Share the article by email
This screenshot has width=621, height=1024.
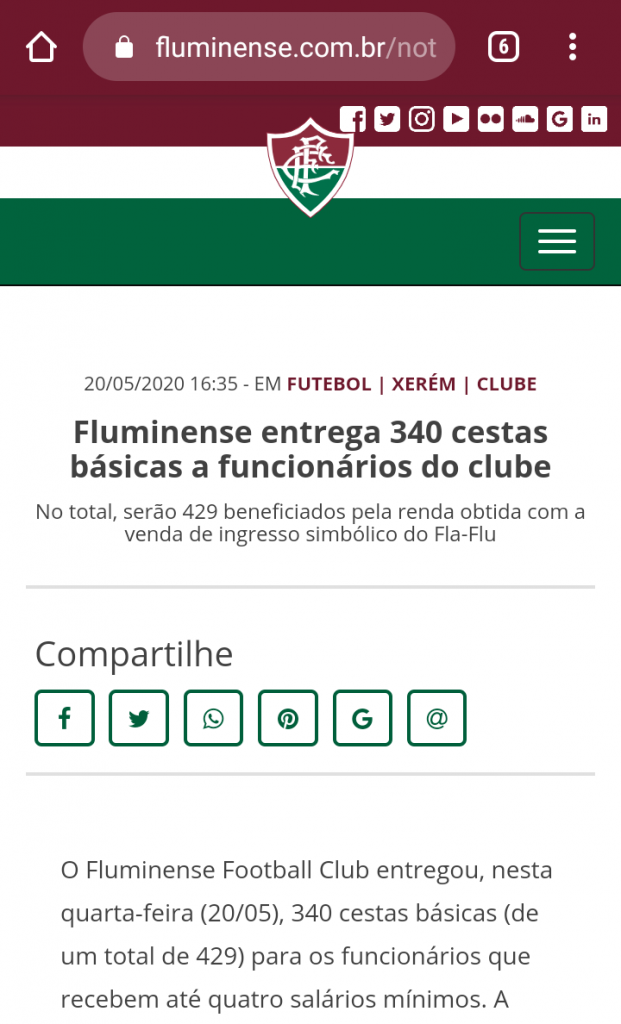tap(437, 718)
